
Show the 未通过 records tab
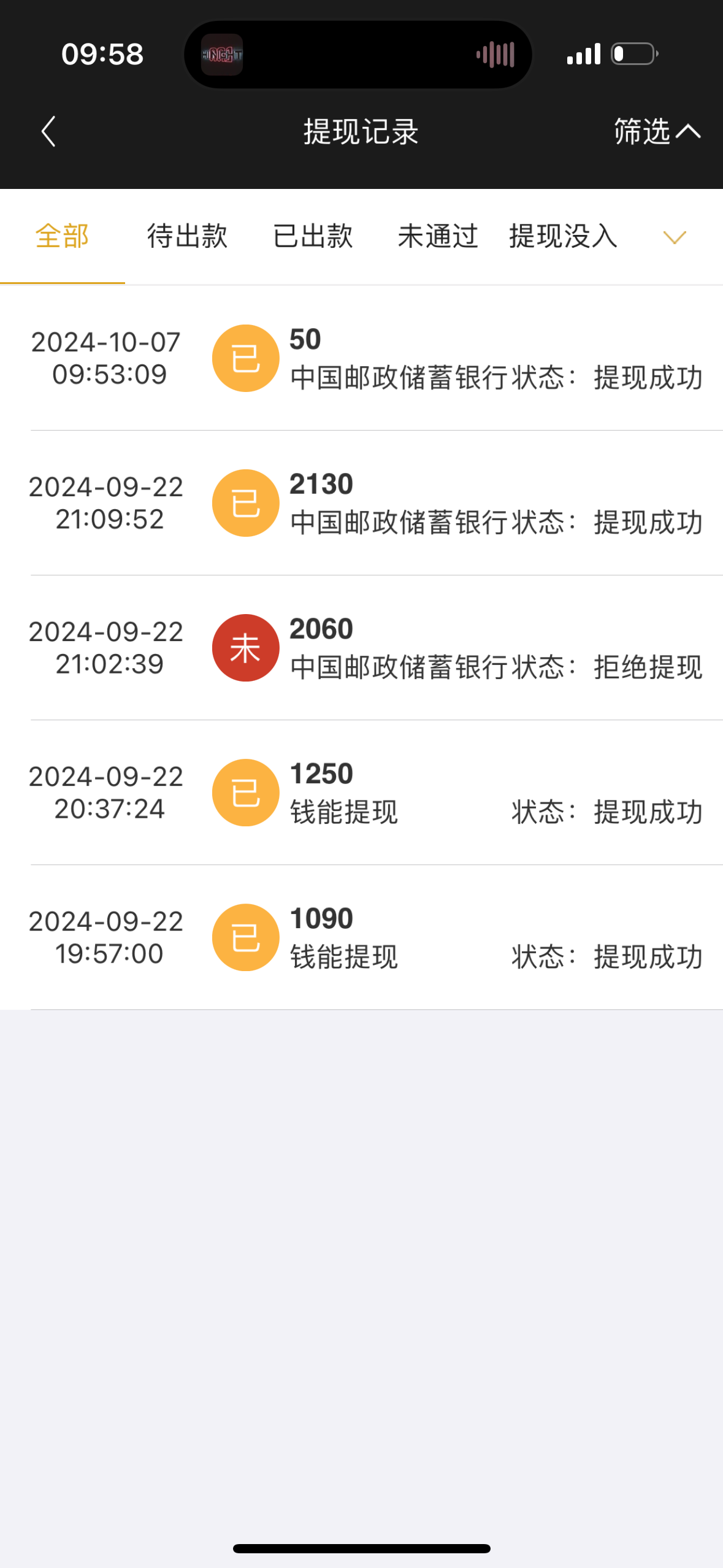tap(438, 237)
